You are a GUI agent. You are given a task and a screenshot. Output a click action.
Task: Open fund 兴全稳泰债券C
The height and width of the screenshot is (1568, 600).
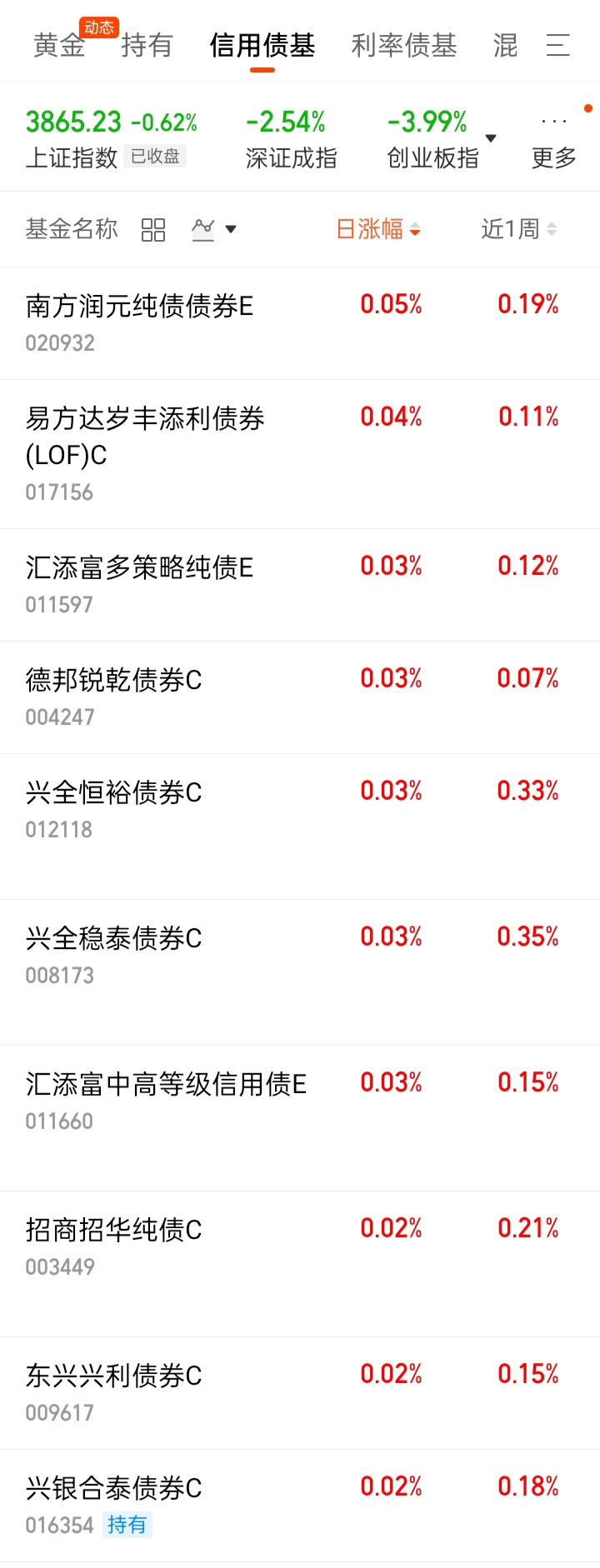click(x=114, y=954)
